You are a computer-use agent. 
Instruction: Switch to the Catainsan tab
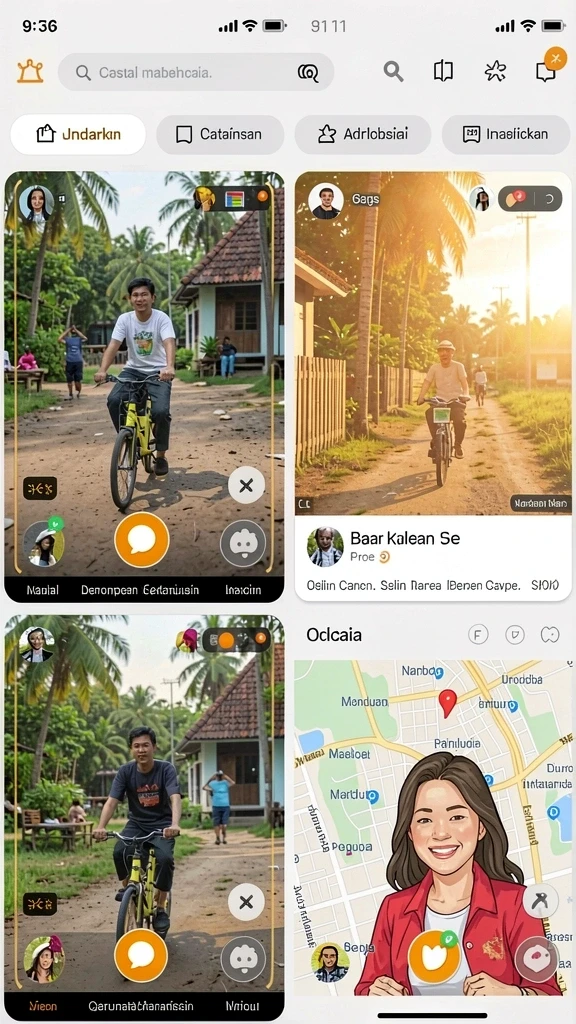(220, 135)
